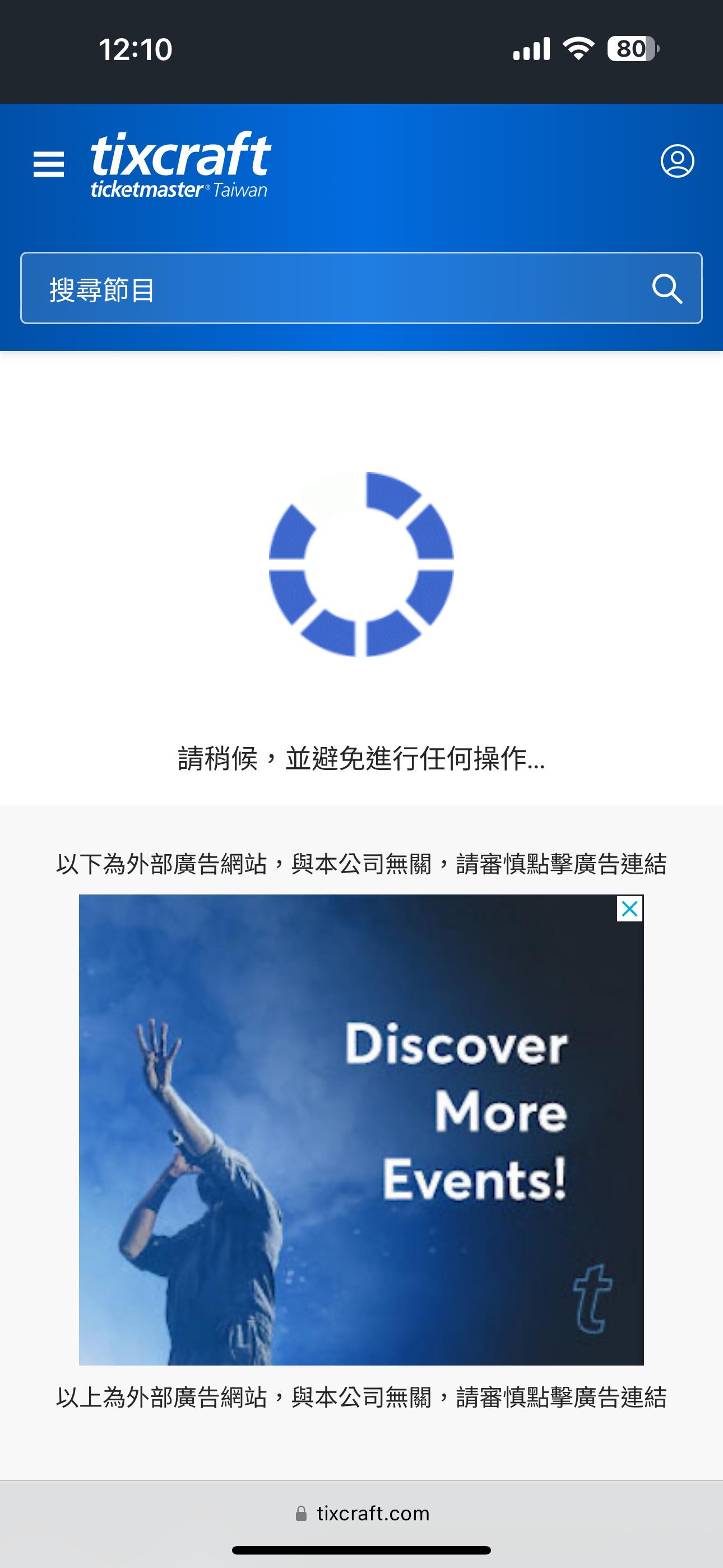Open the user account profile icon
Viewport: 723px width, 1568px height.
pos(678,162)
